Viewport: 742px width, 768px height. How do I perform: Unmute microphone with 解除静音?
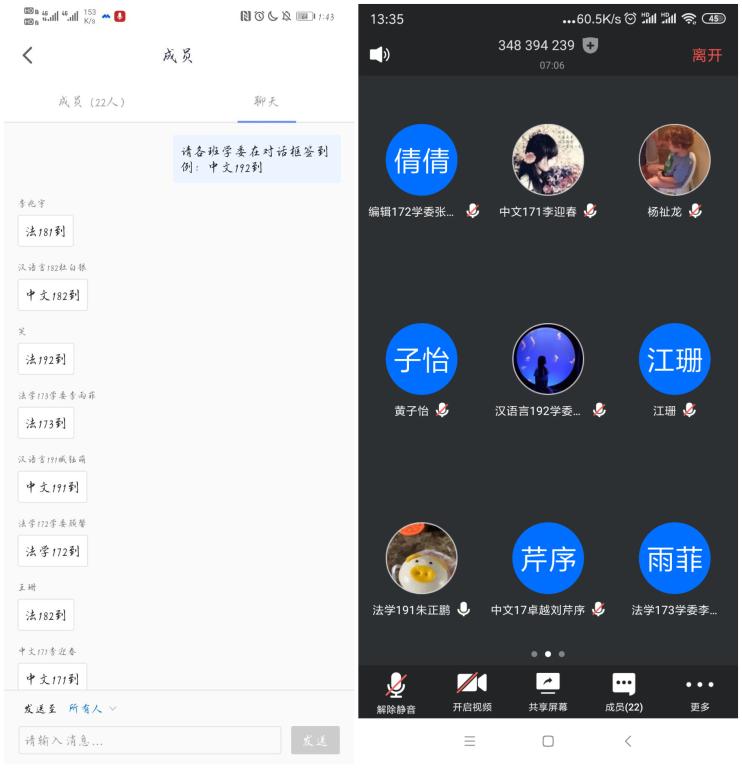click(396, 690)
